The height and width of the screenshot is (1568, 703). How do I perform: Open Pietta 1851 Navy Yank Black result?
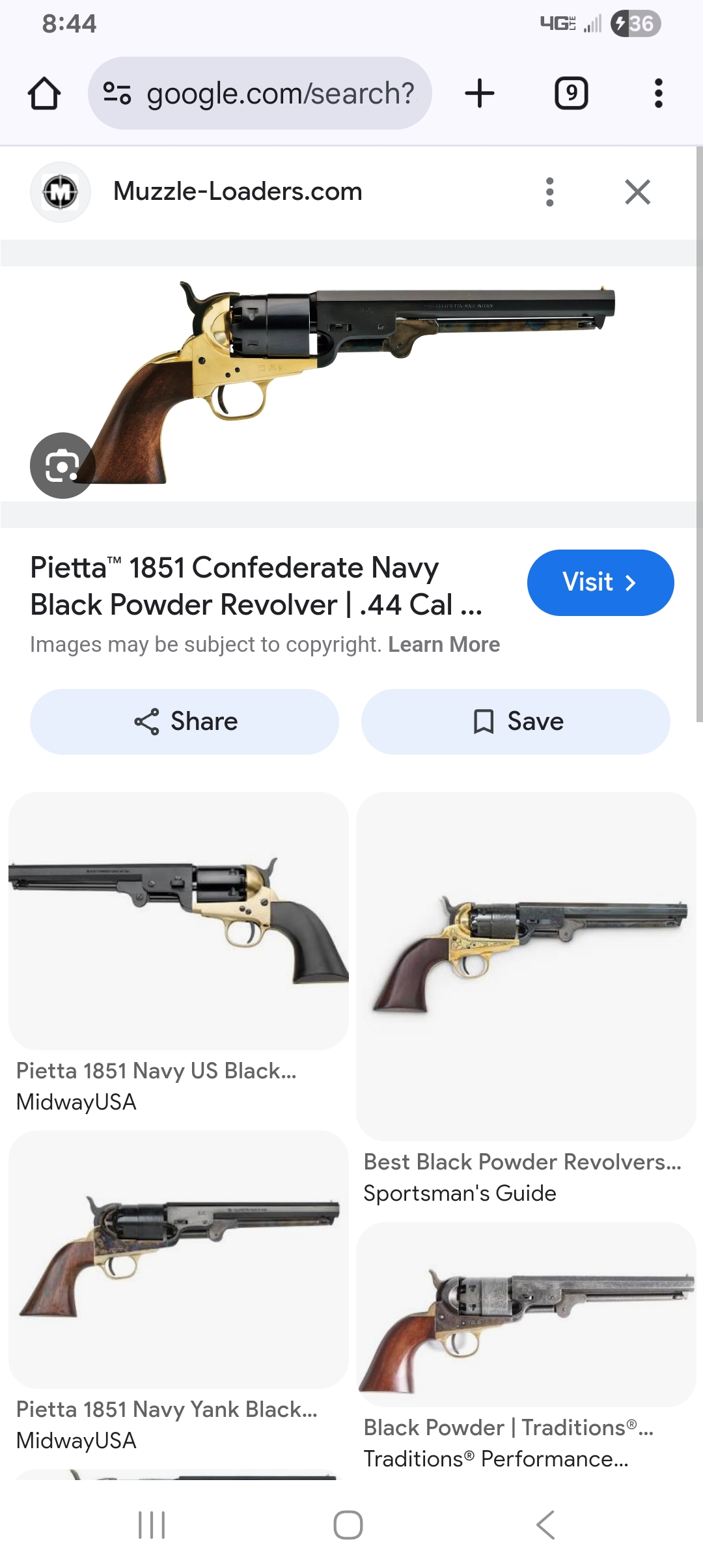click(x=178, y=1259)
